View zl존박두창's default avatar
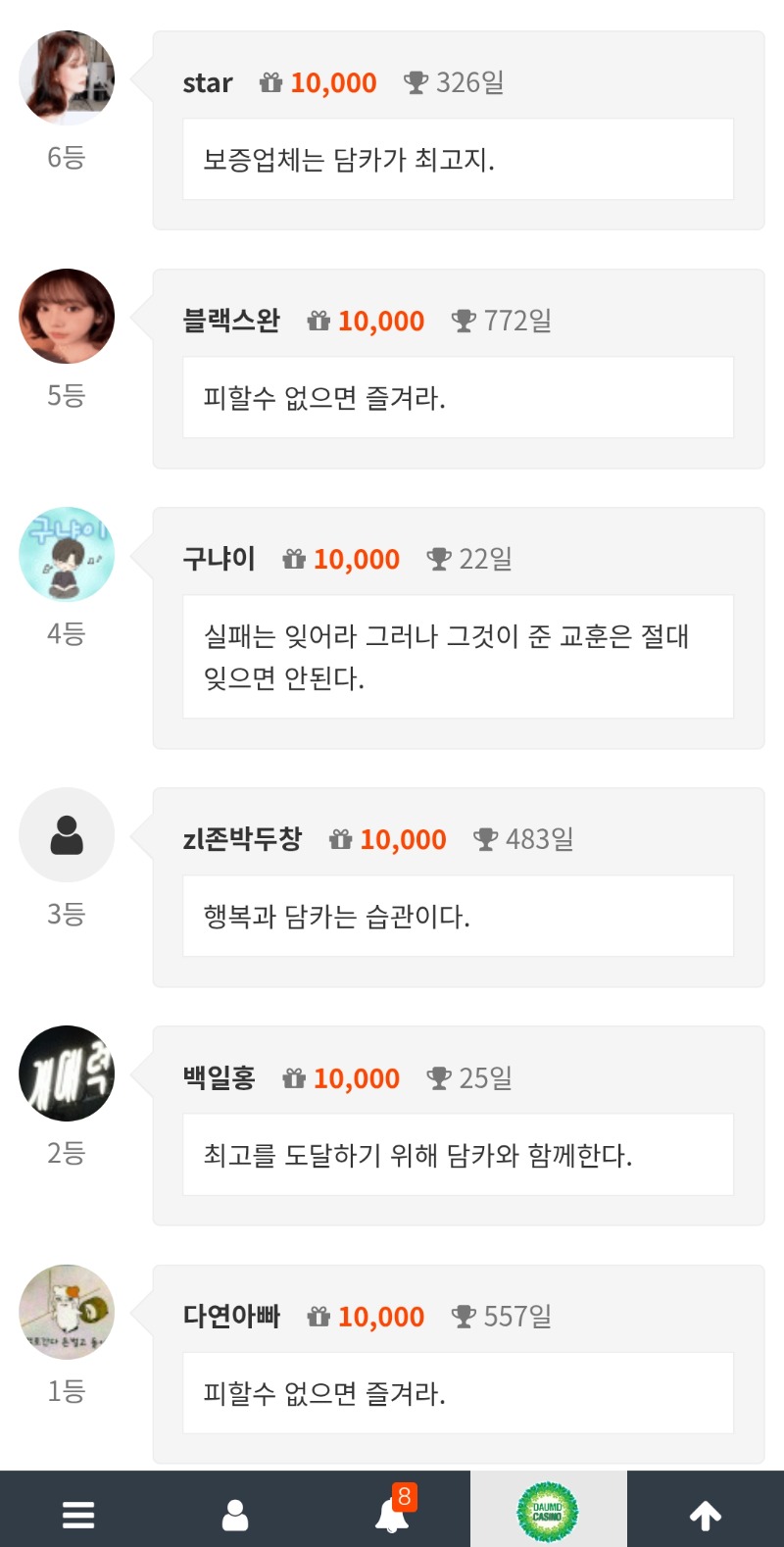784x1547 pixels. click(67, 835)
